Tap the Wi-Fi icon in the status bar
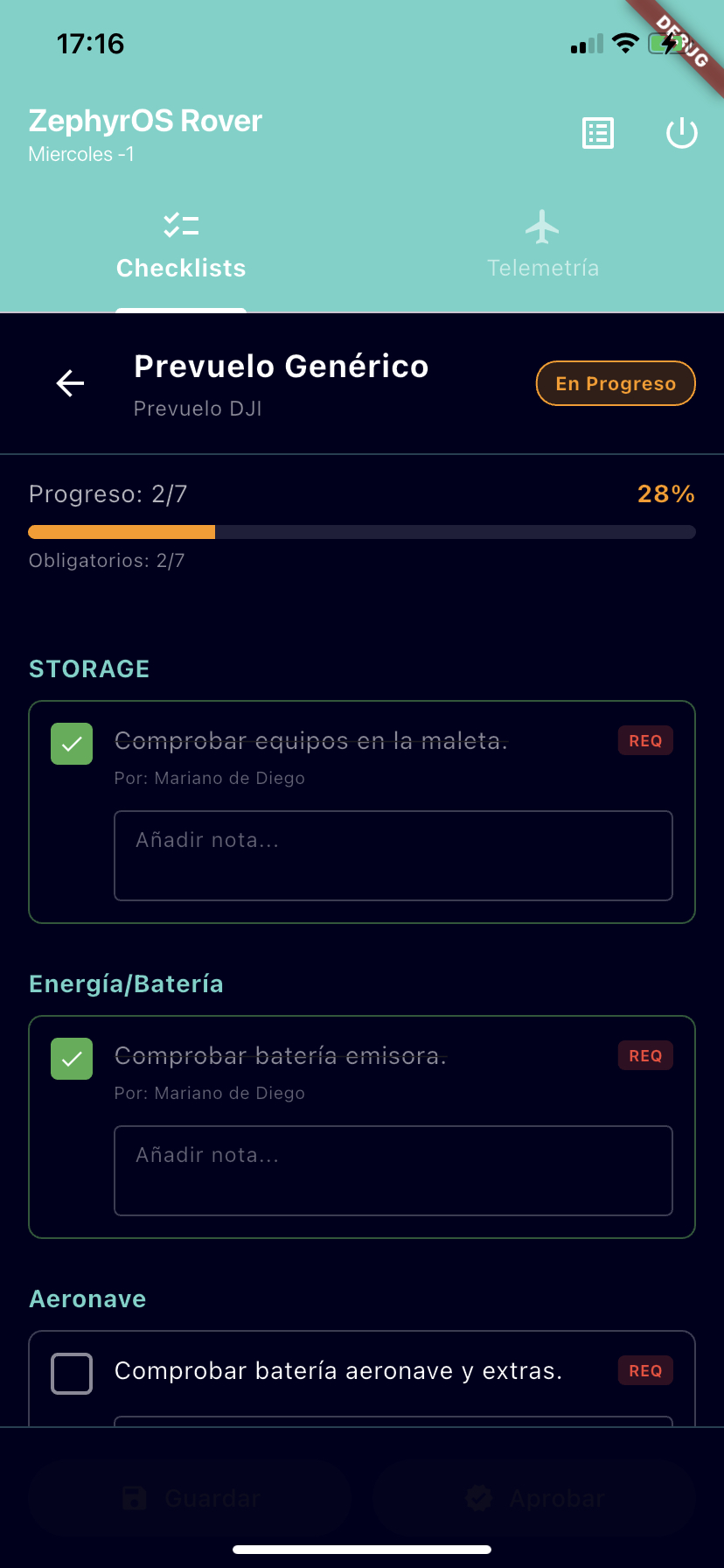 625,43
